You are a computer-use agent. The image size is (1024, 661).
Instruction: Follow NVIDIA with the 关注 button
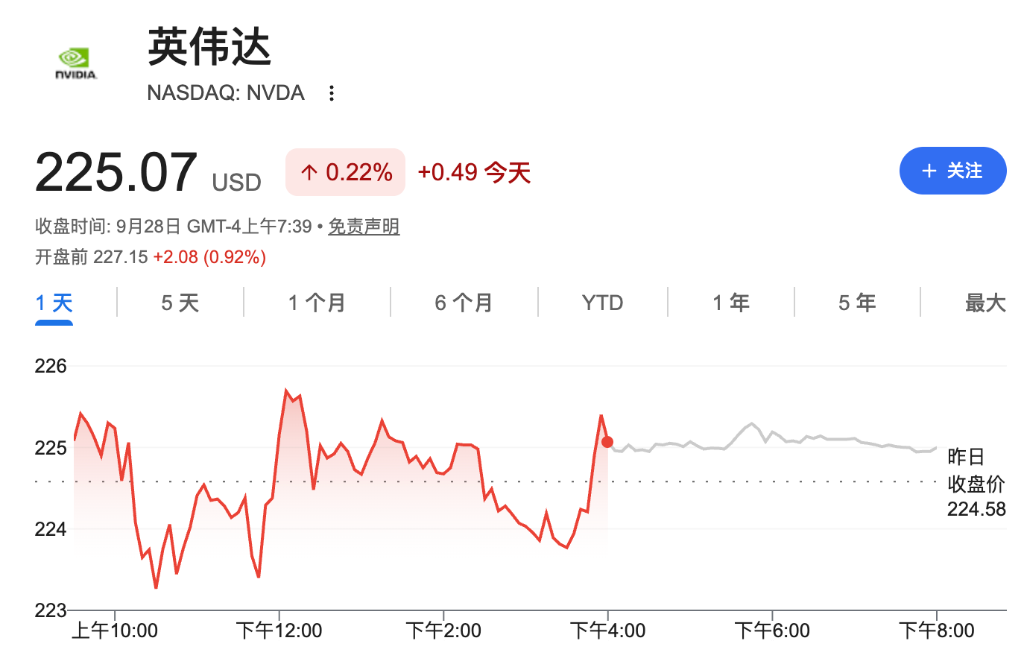(x=953, y=171)
